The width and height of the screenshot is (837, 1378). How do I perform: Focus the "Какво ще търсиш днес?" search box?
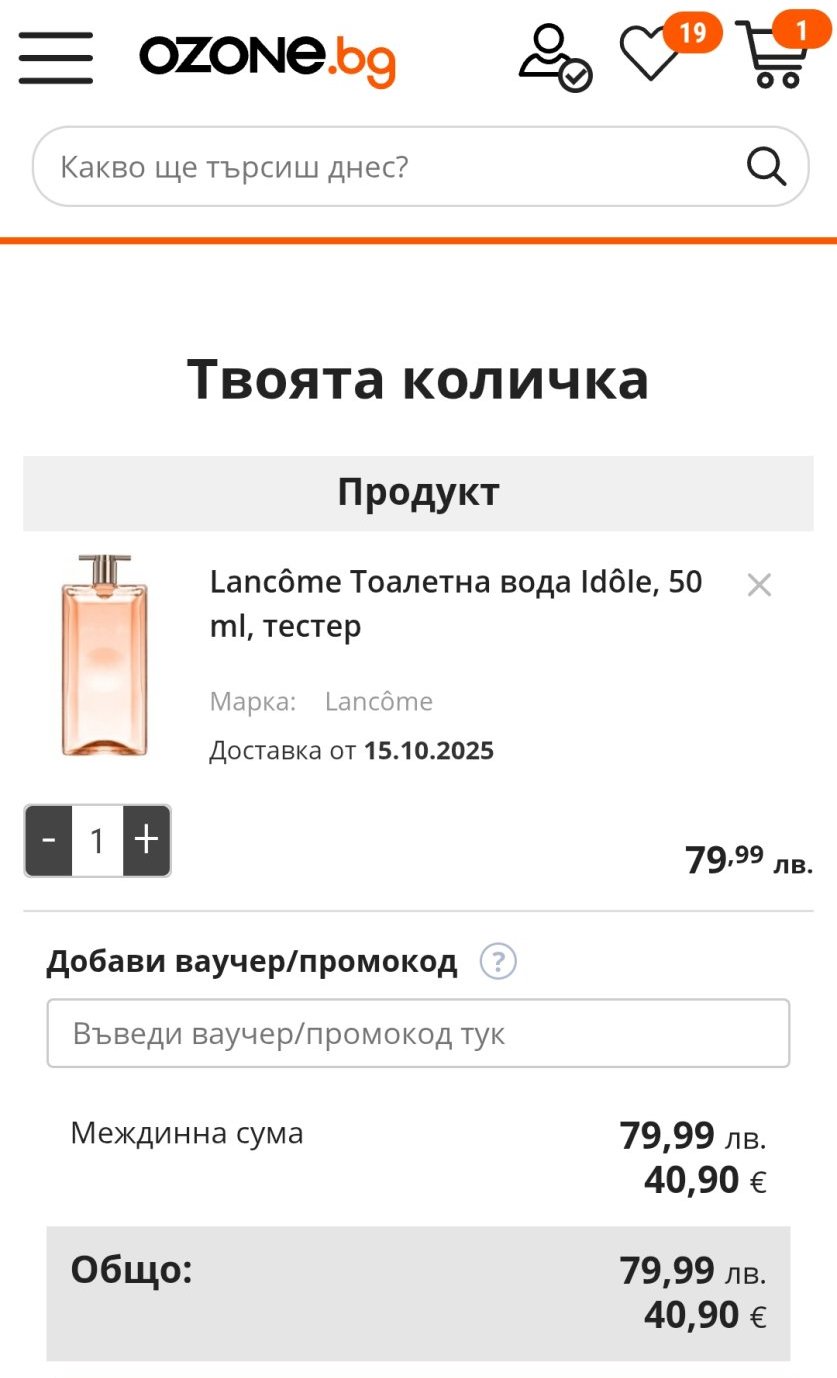pos(390,166)
